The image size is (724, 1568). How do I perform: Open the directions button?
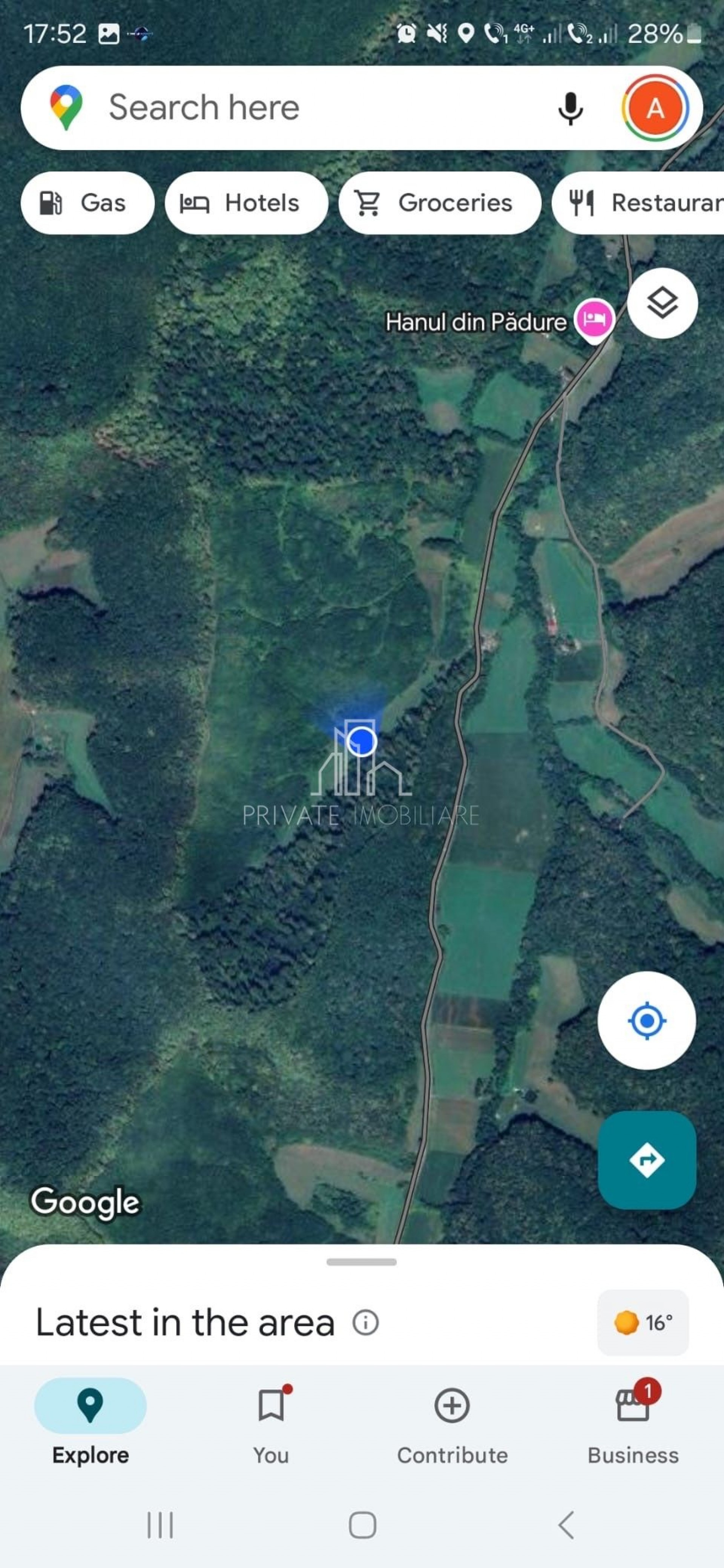point(646,1160)
